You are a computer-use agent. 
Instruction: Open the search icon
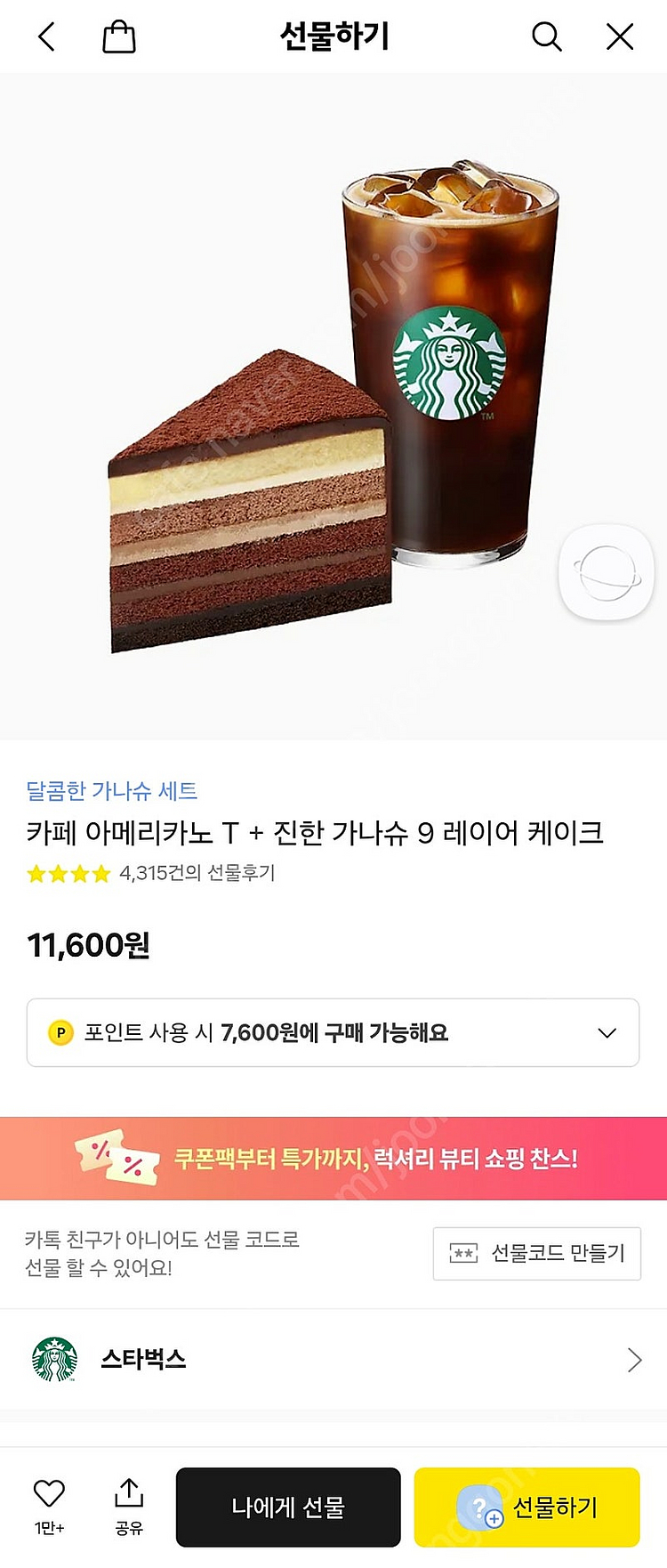click(547, 36)
